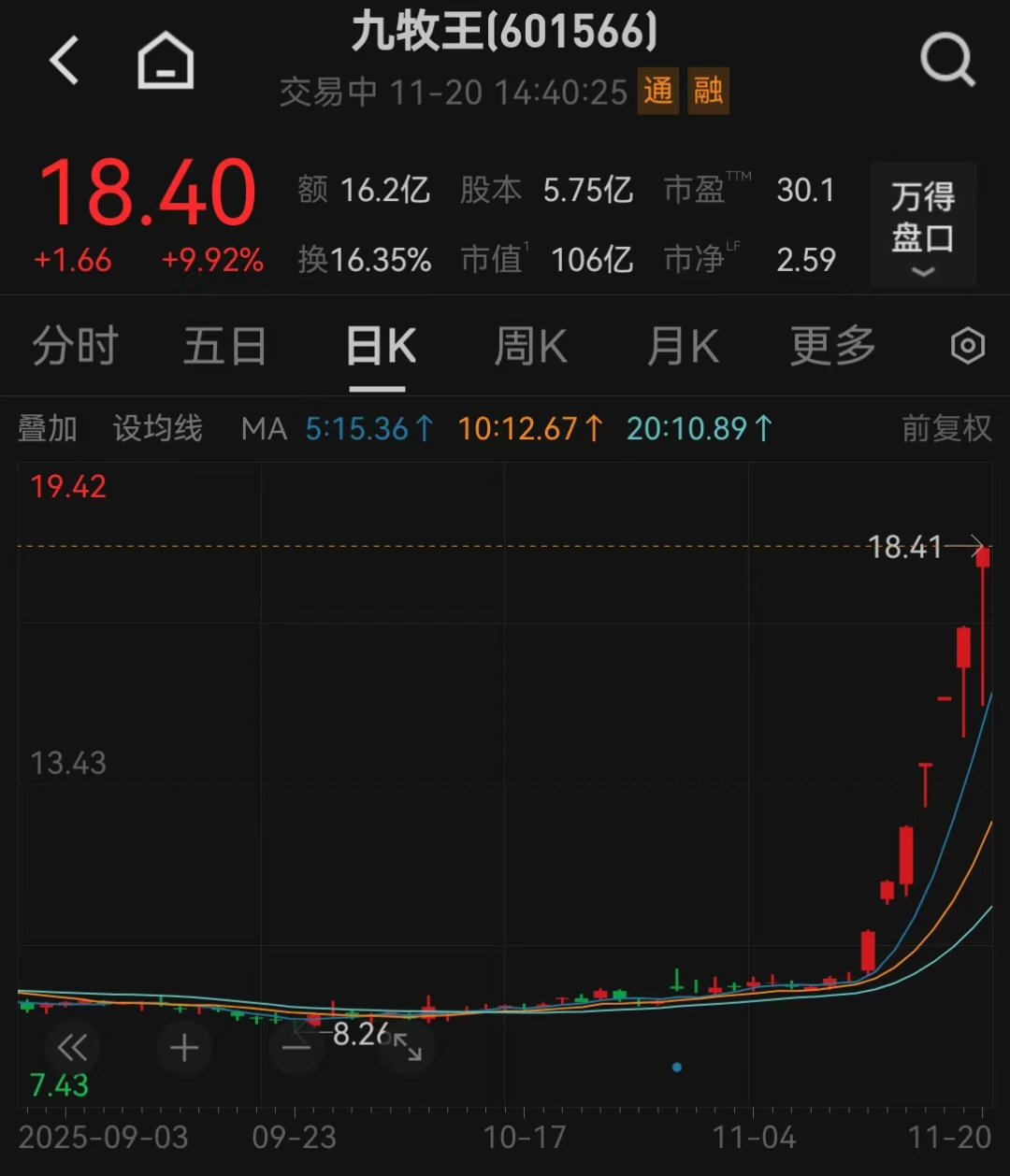Open the 更多 chart options
1010x1176 pixels.
[x=832, y=347]
